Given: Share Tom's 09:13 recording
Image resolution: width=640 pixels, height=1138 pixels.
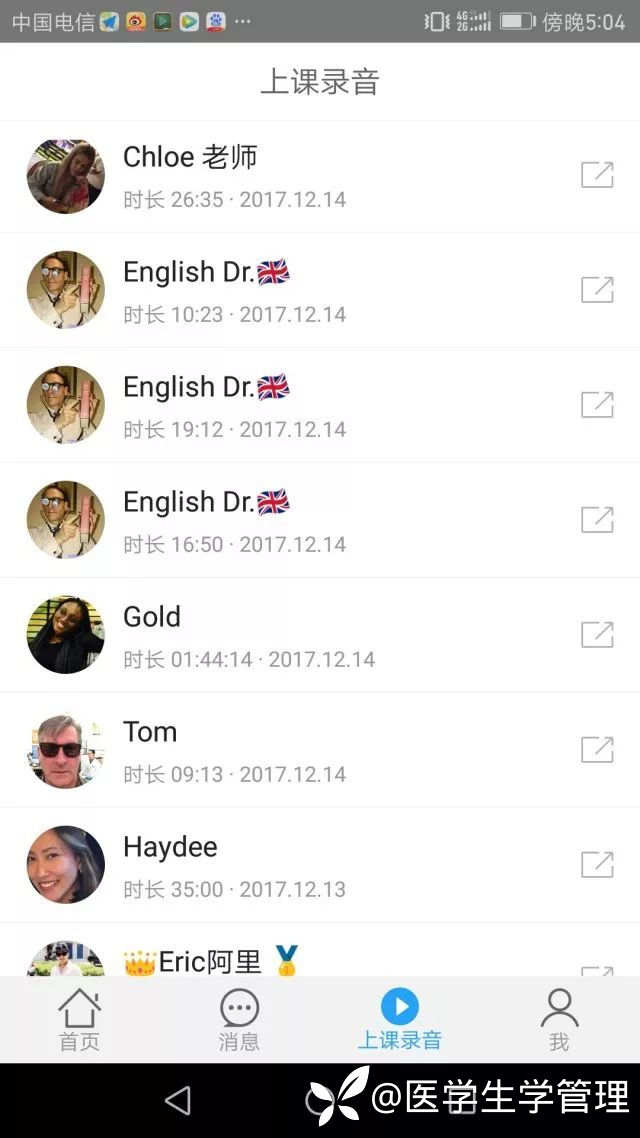Looking at the screenshot, I should click(597, 750).
